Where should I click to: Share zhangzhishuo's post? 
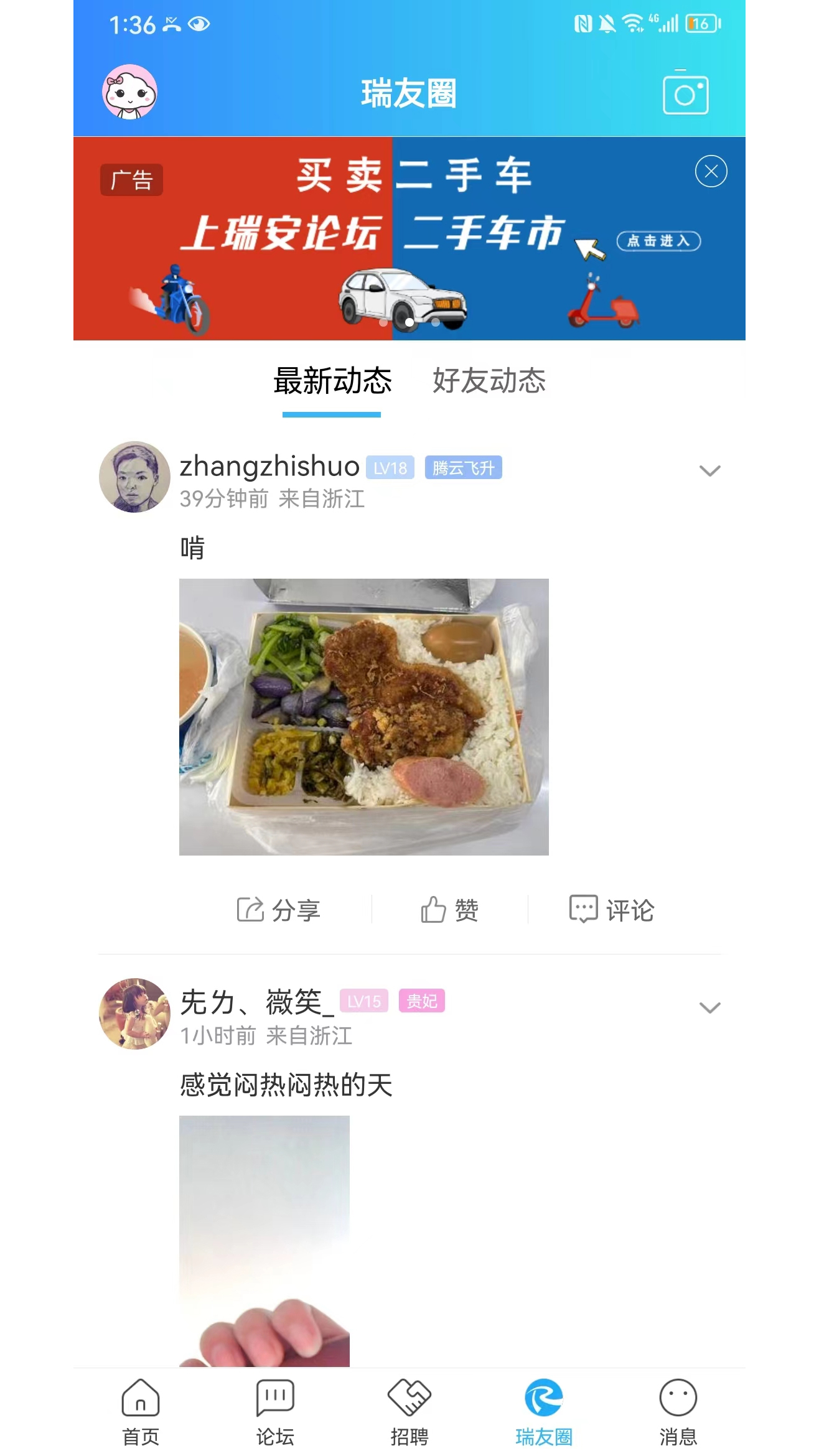[279, 910]
